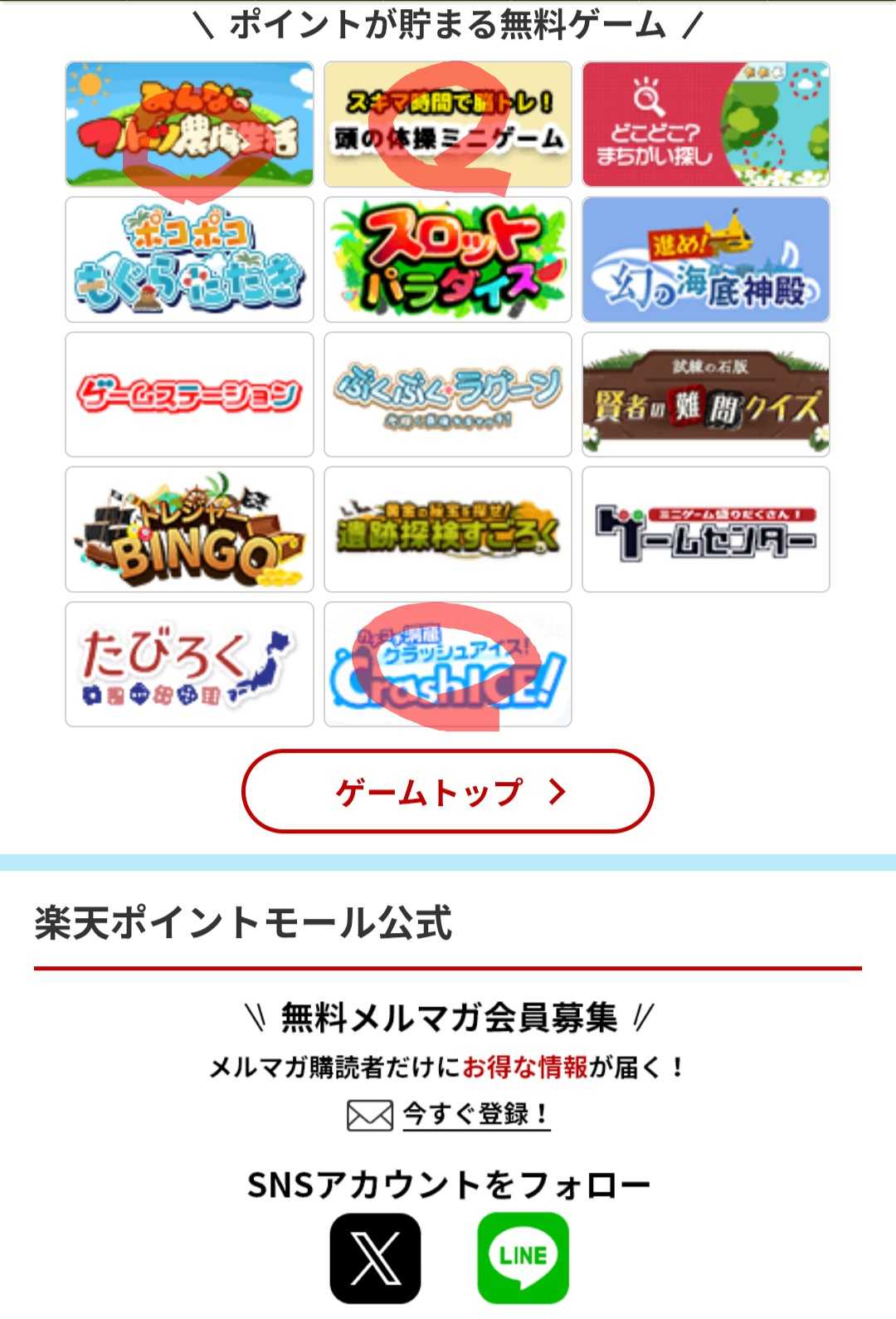The width and height of the screenshot is (896, 1319).
Task: Open スロットパラダイス game
Action: (447, 259)
